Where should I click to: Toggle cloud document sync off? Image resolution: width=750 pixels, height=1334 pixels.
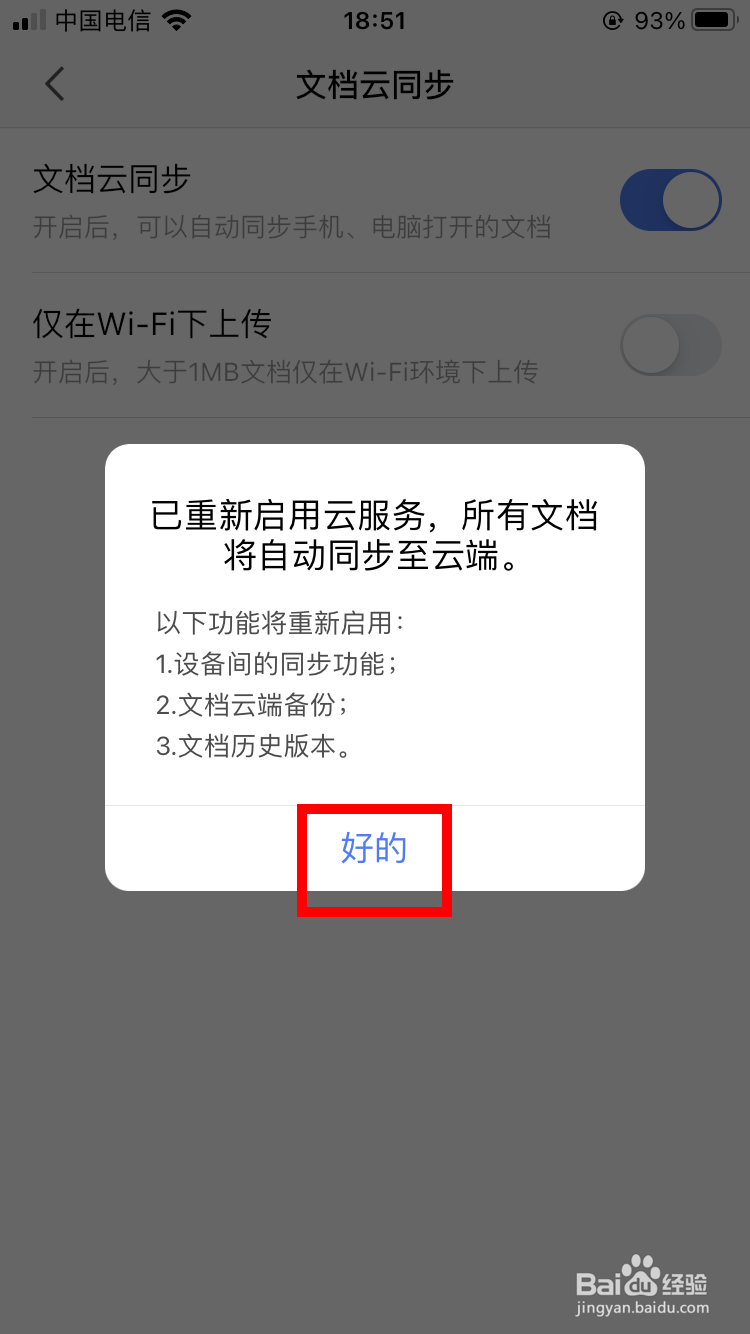670,200
